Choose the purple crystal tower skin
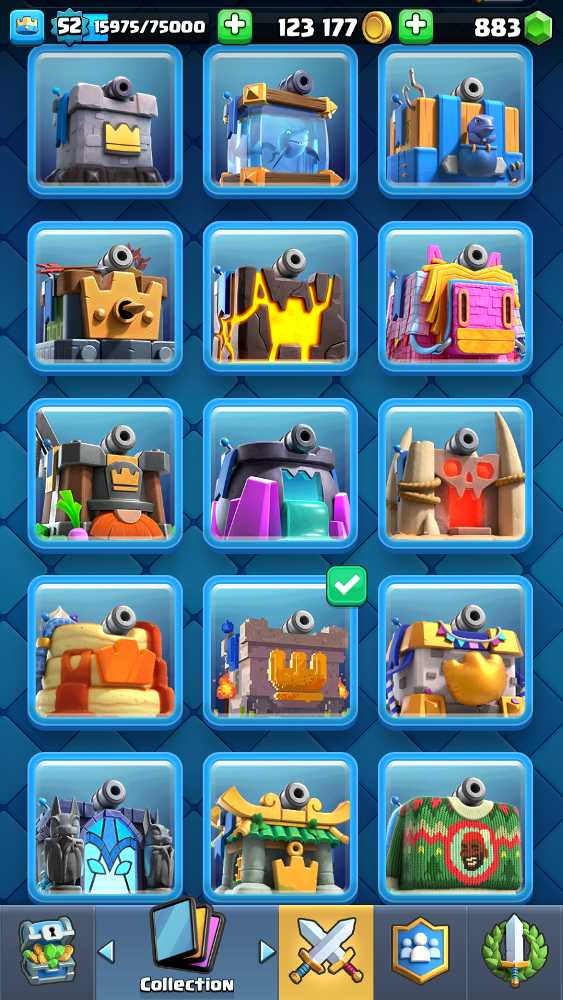Image resolution: width=563 pixels, height=1000 pixels. point(280,474)
